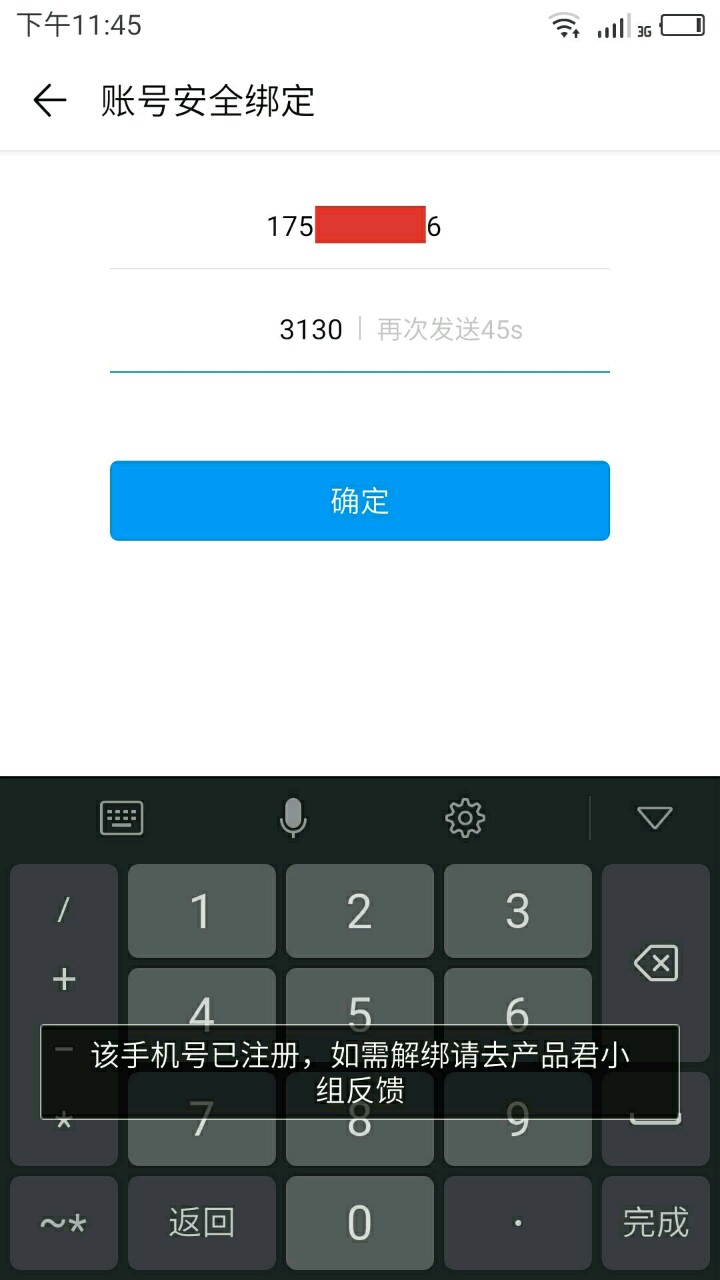
Task: Type digit 2 on the keypad
Action: click(359, 911)
